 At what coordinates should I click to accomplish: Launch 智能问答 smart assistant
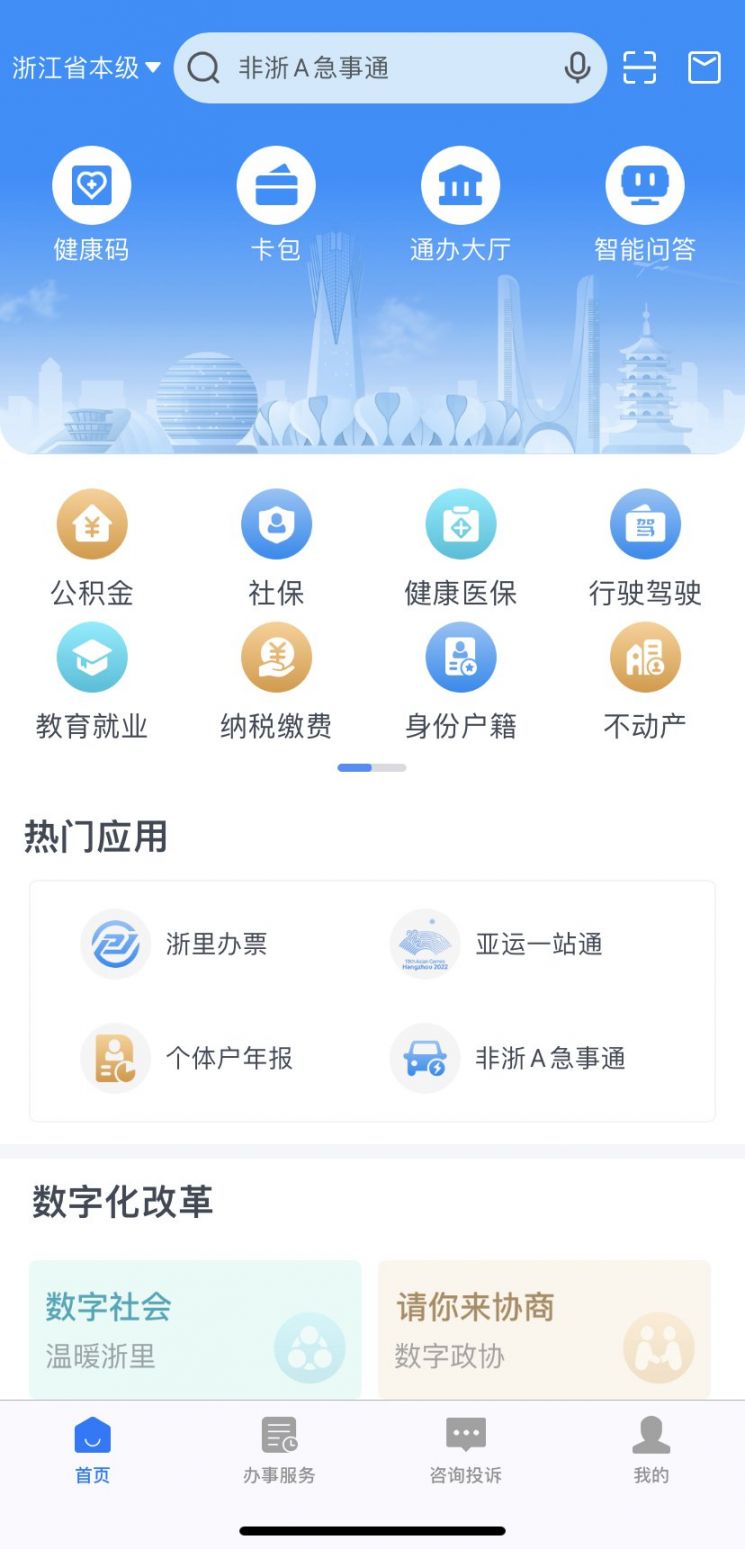click(645, 205)
